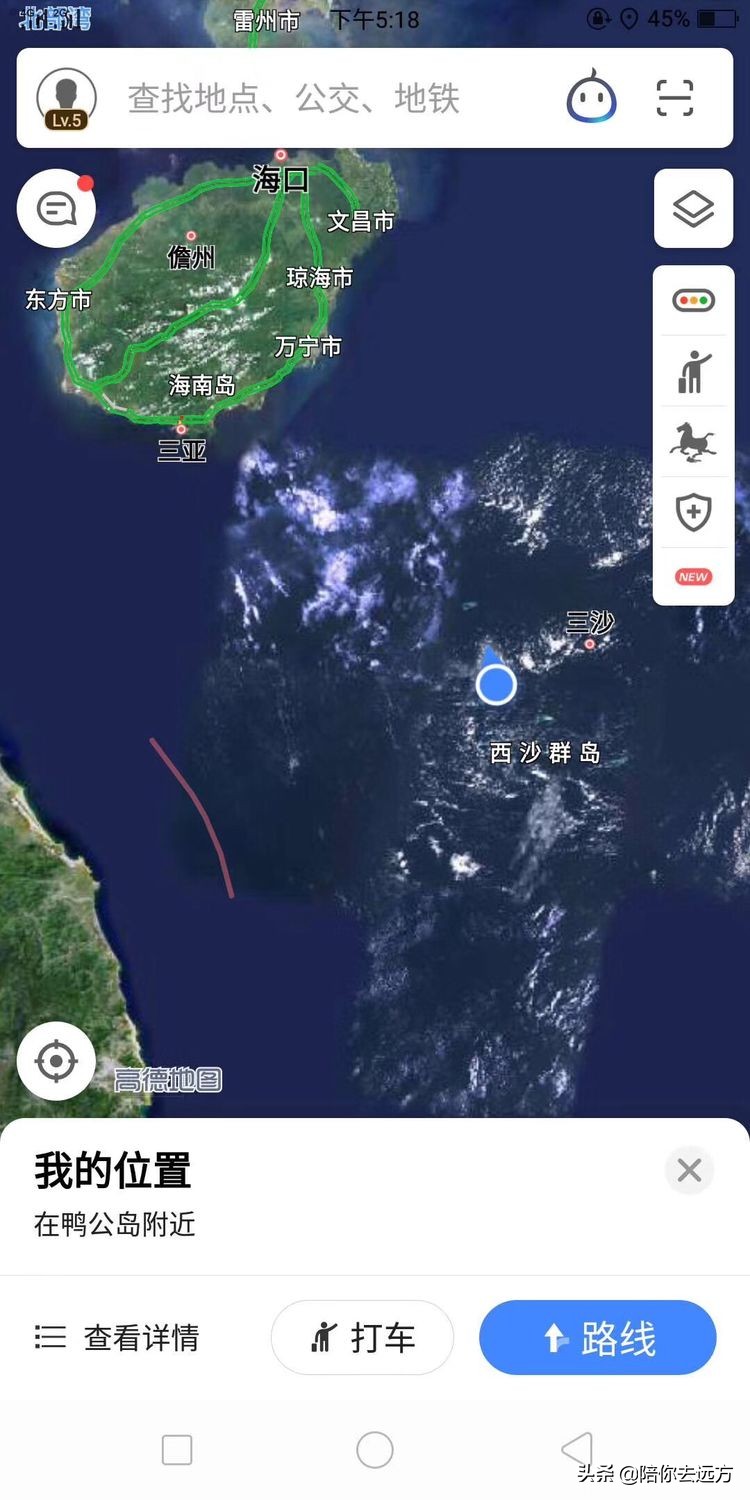Tap the horse icon in the sidebar
Image resolution: width=750 pixels, height=1500 pixels.
[693, 442]
